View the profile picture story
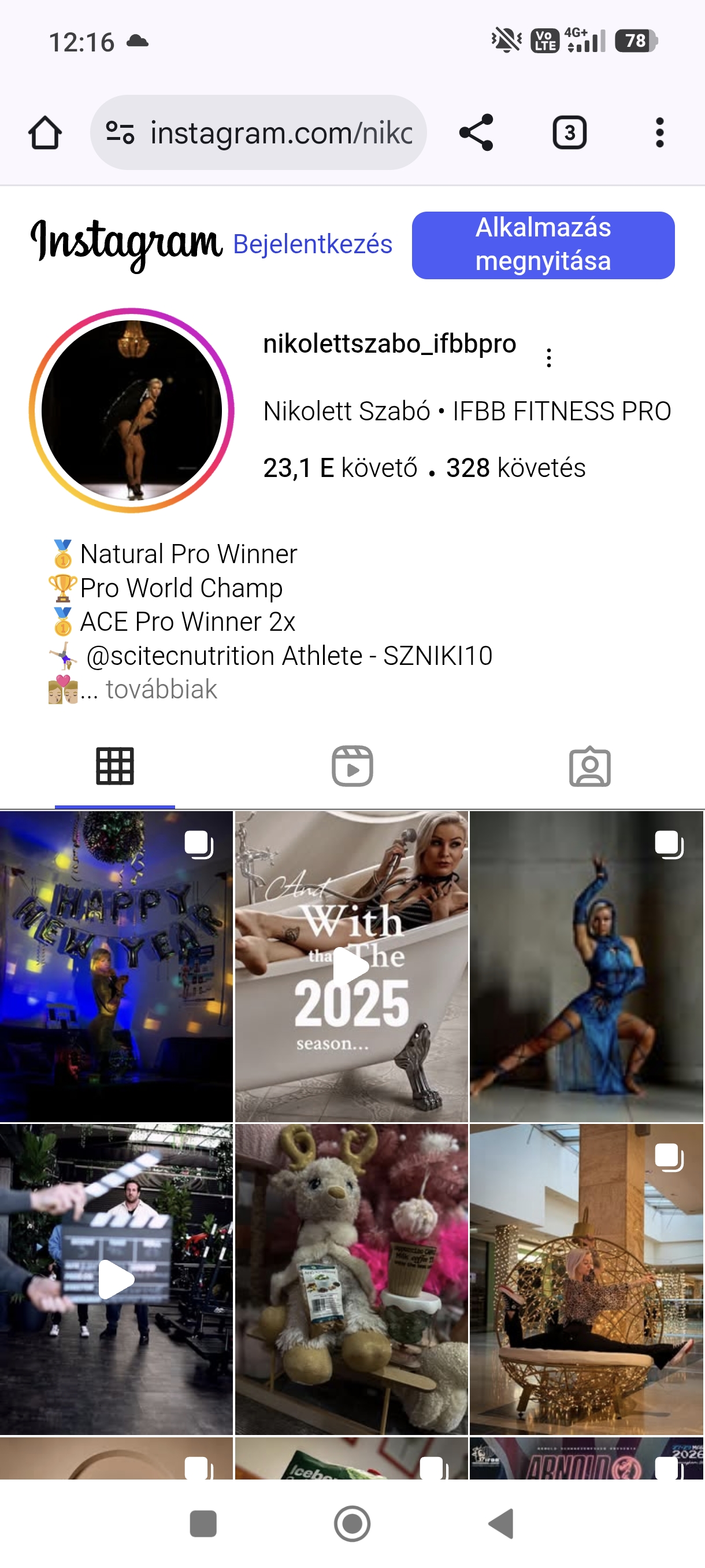Image resolution: width=705 pixels, height=1568 pixels. coord(131,411)
